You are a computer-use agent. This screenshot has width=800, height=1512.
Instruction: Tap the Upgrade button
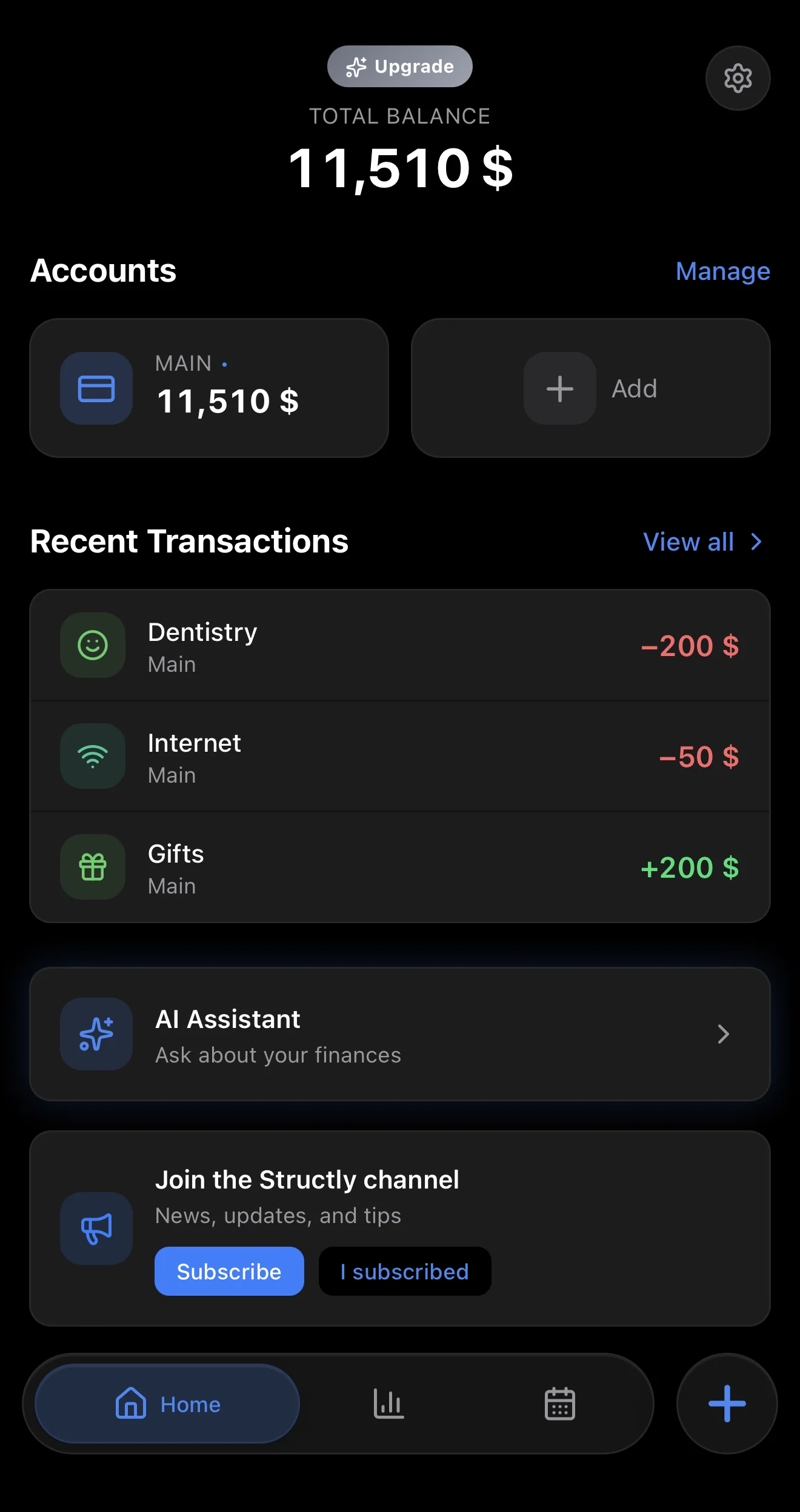pos(400,67)
